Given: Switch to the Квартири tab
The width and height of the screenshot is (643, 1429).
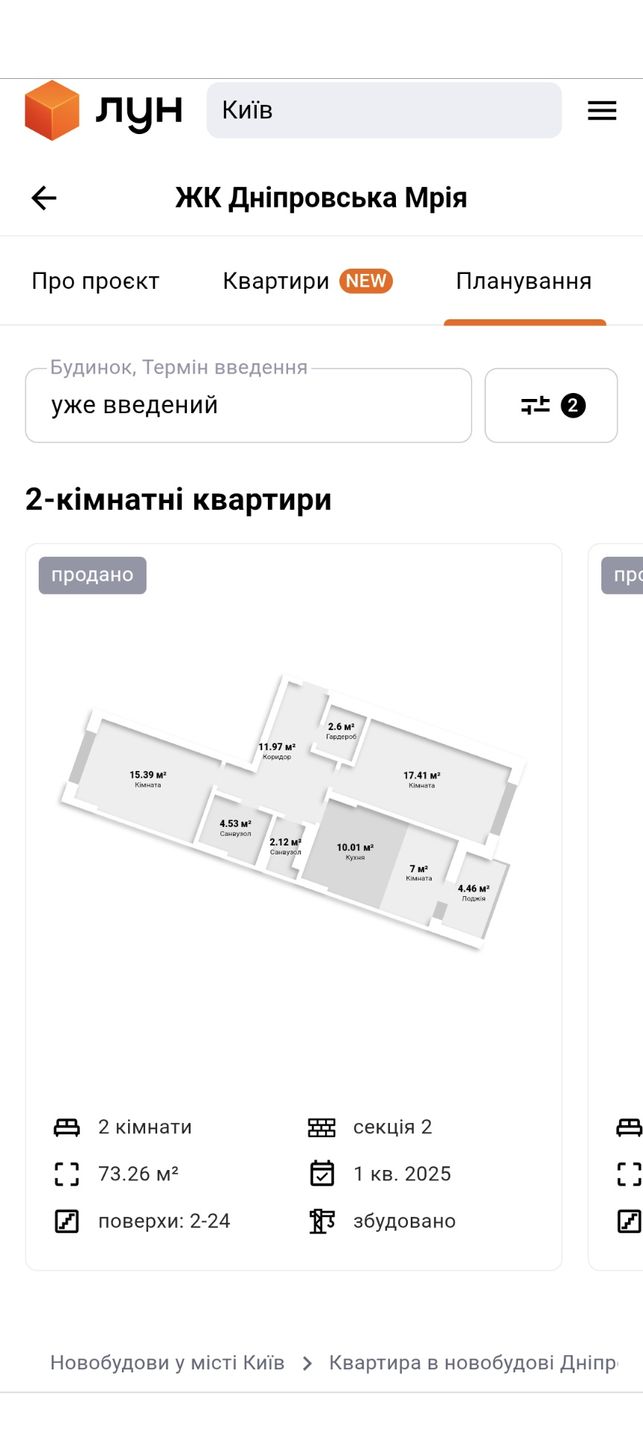Looking at the screenshot, I should 308,281.
